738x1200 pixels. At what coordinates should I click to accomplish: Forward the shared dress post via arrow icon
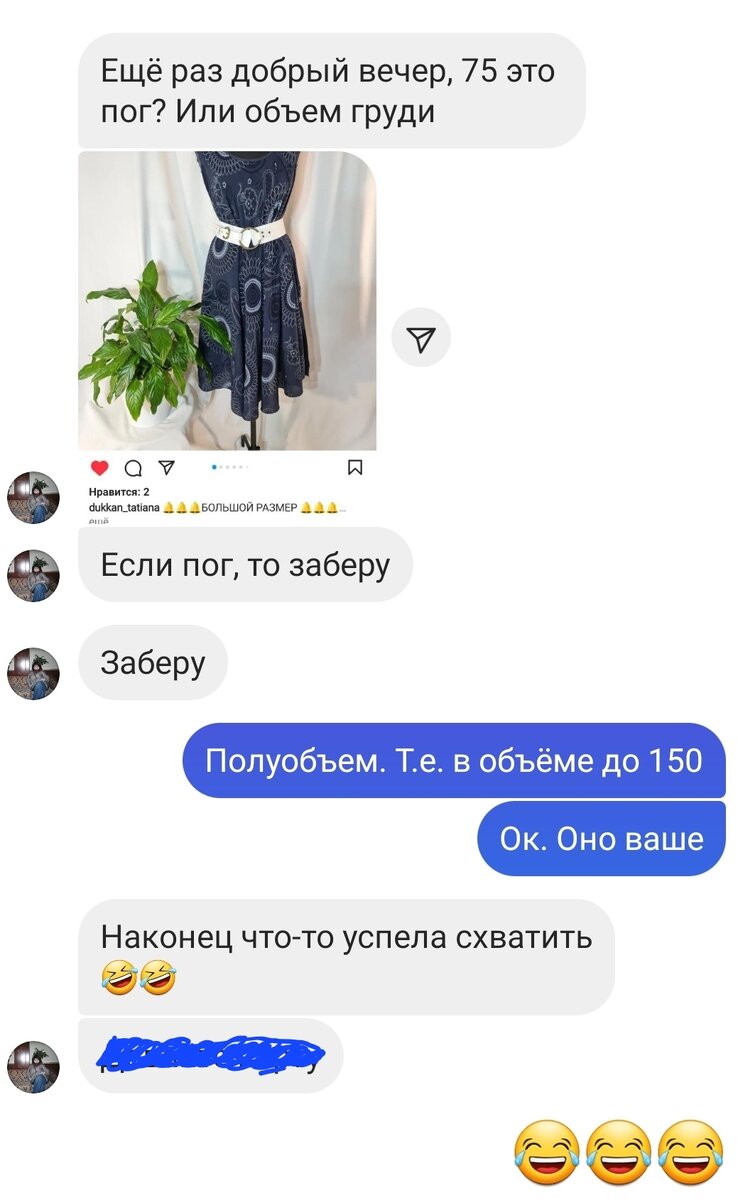point(421,340)
